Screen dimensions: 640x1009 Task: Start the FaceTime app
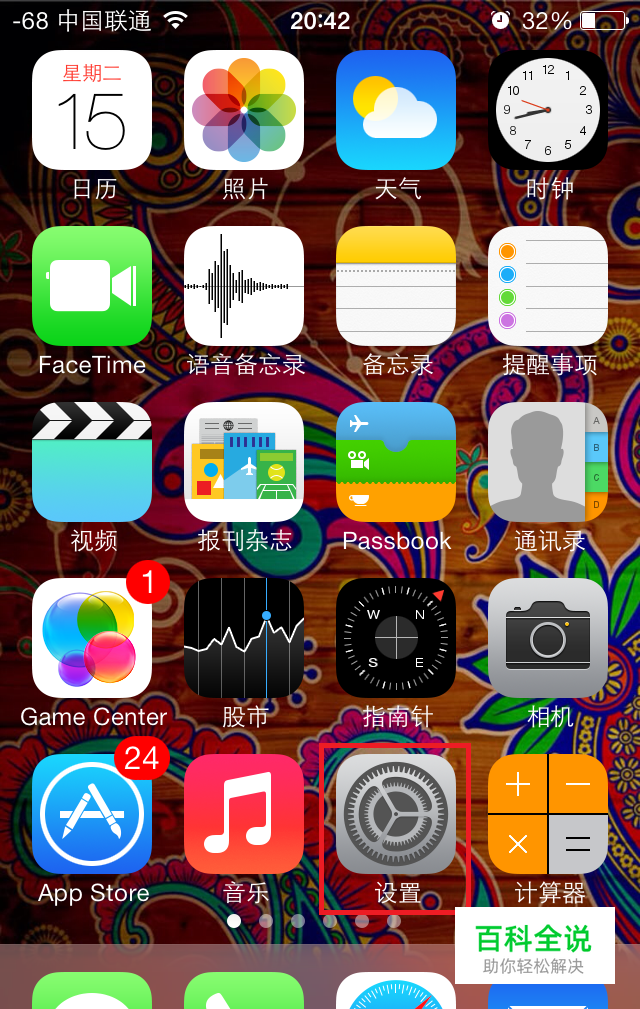click(92, 286)
